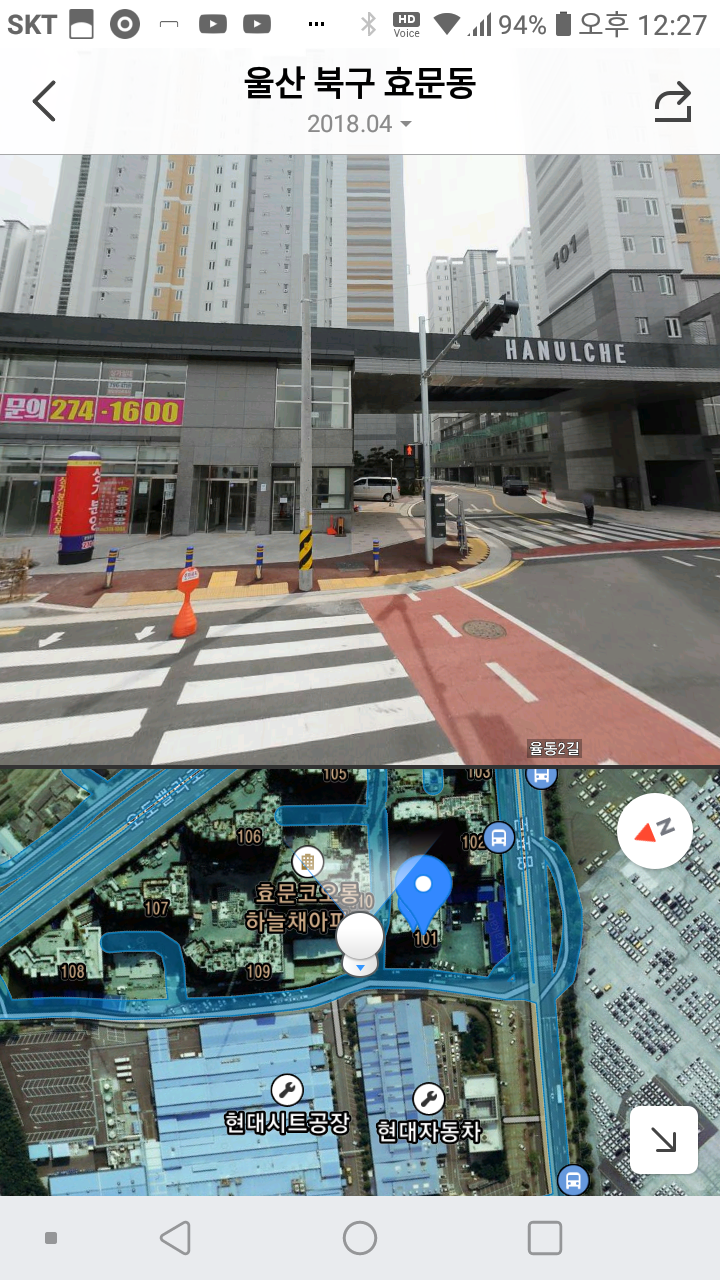This screenshot has height=1280, width=720.
Task: Open the 2018.04 date dropdown
Action: pos(359,124)
